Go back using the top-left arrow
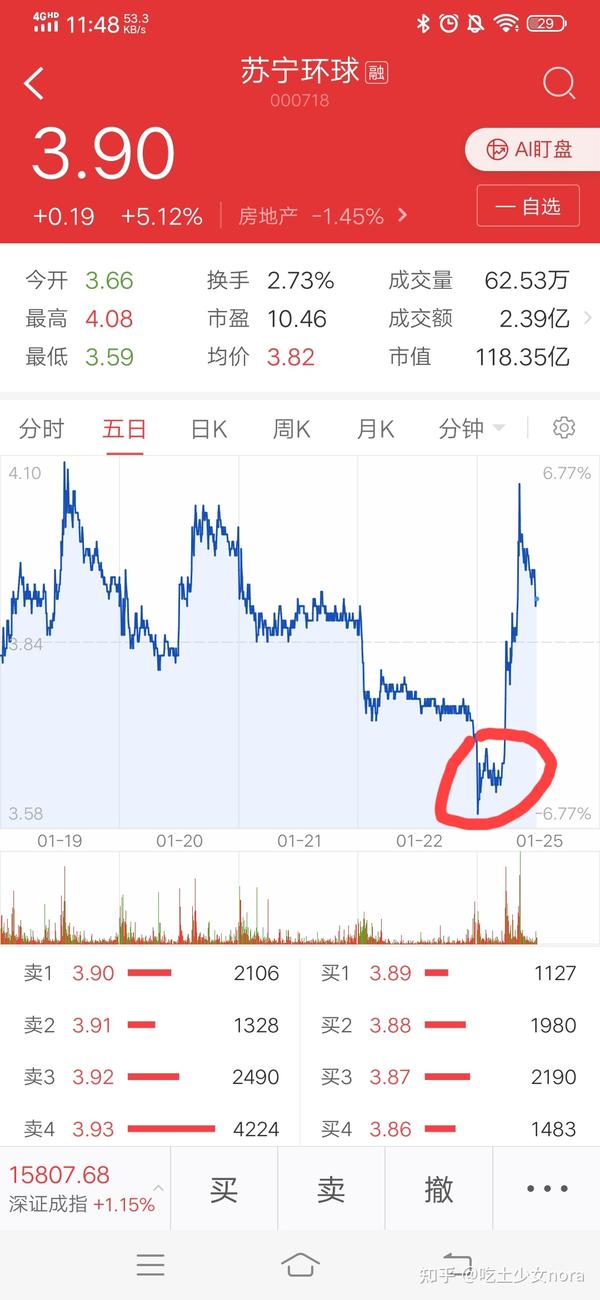This screenshot has width=600, height=1300. 34,84
